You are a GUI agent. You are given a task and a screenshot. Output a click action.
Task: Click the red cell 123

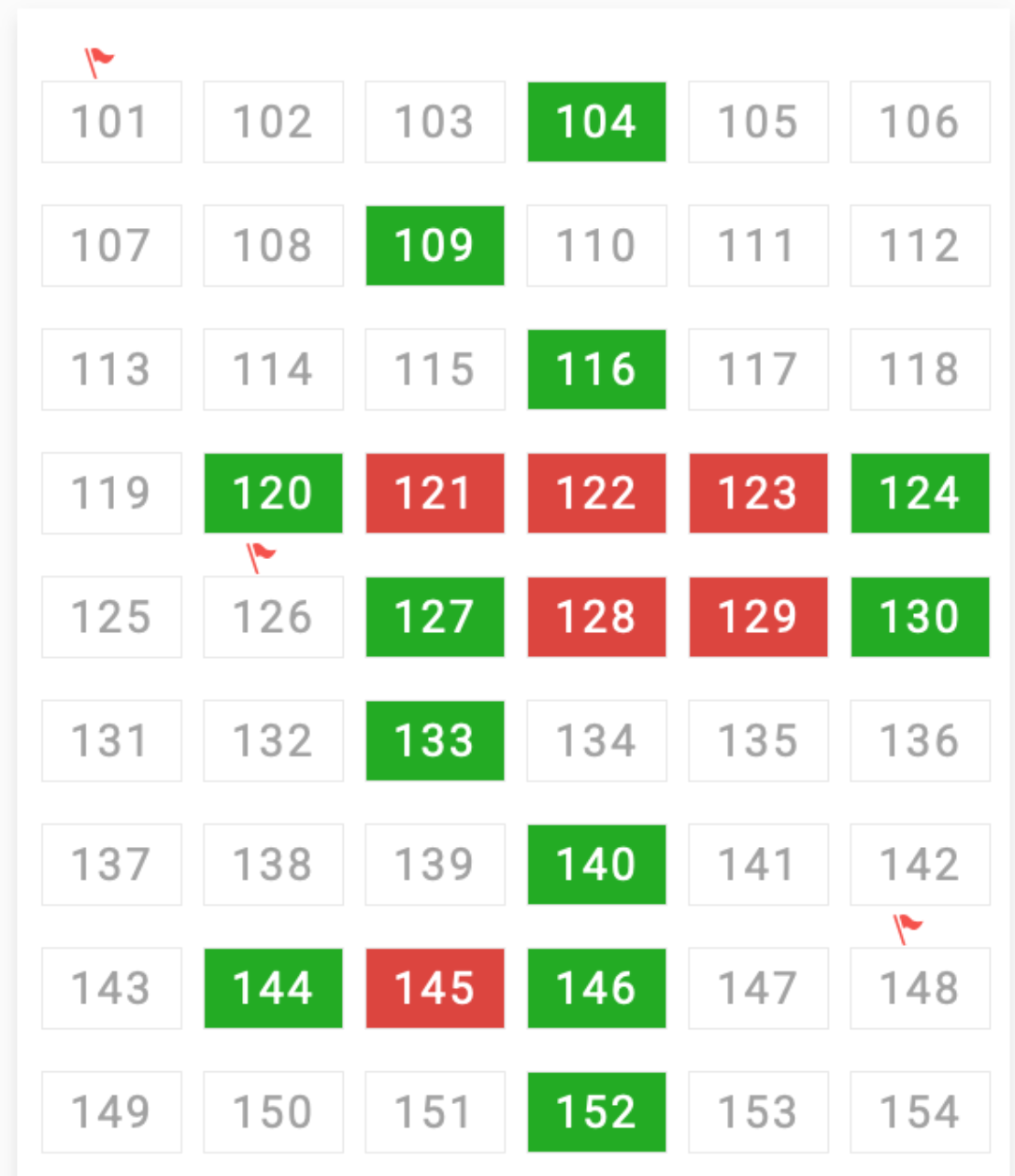758,493
